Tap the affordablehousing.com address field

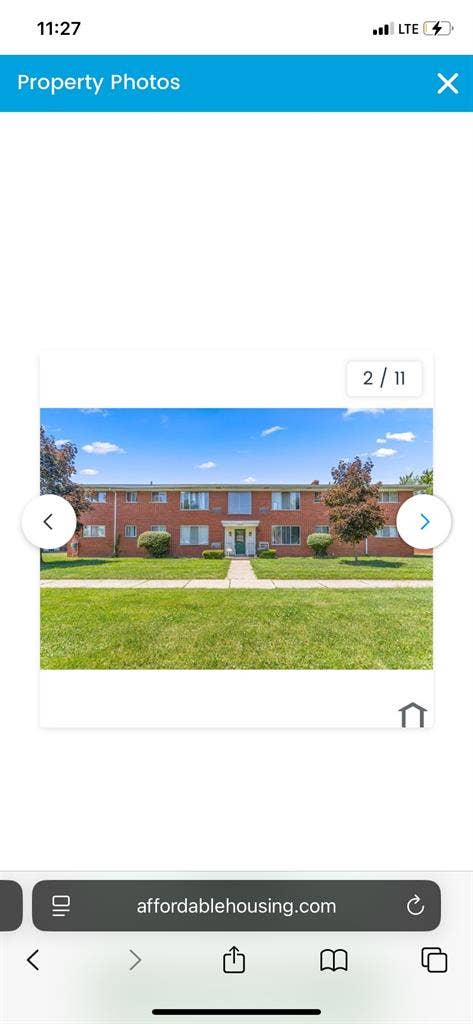(x=236, y=905)
